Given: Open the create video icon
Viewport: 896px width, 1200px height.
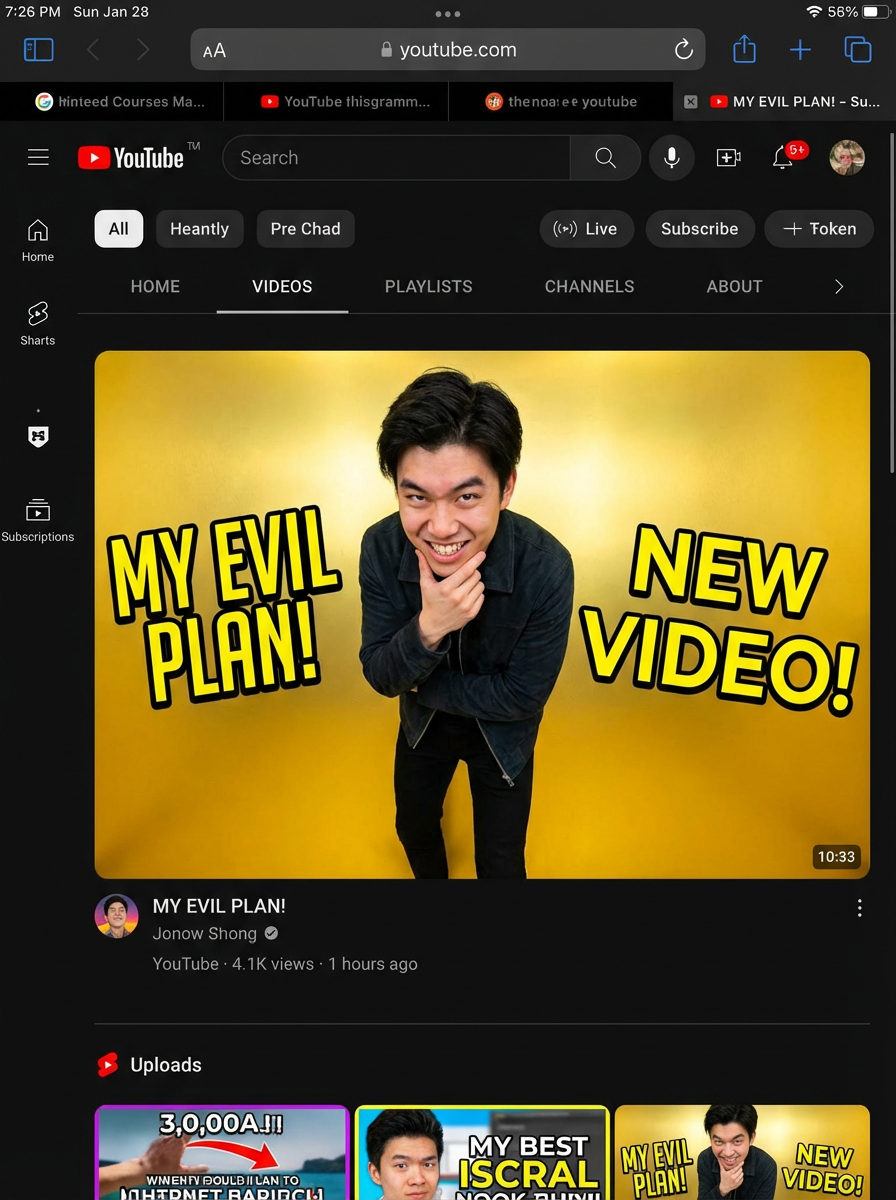Looking at the screenshot, I should tap(728, 158).
